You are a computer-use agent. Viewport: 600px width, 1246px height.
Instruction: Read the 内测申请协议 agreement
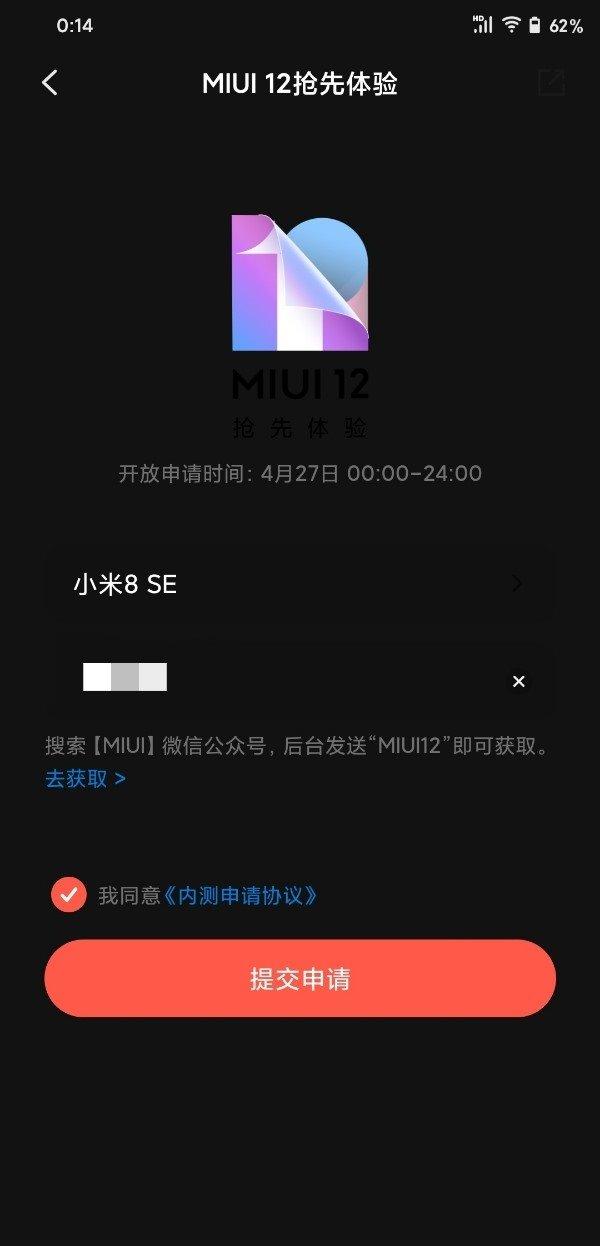pyautogui.click(x=240, y=896)
